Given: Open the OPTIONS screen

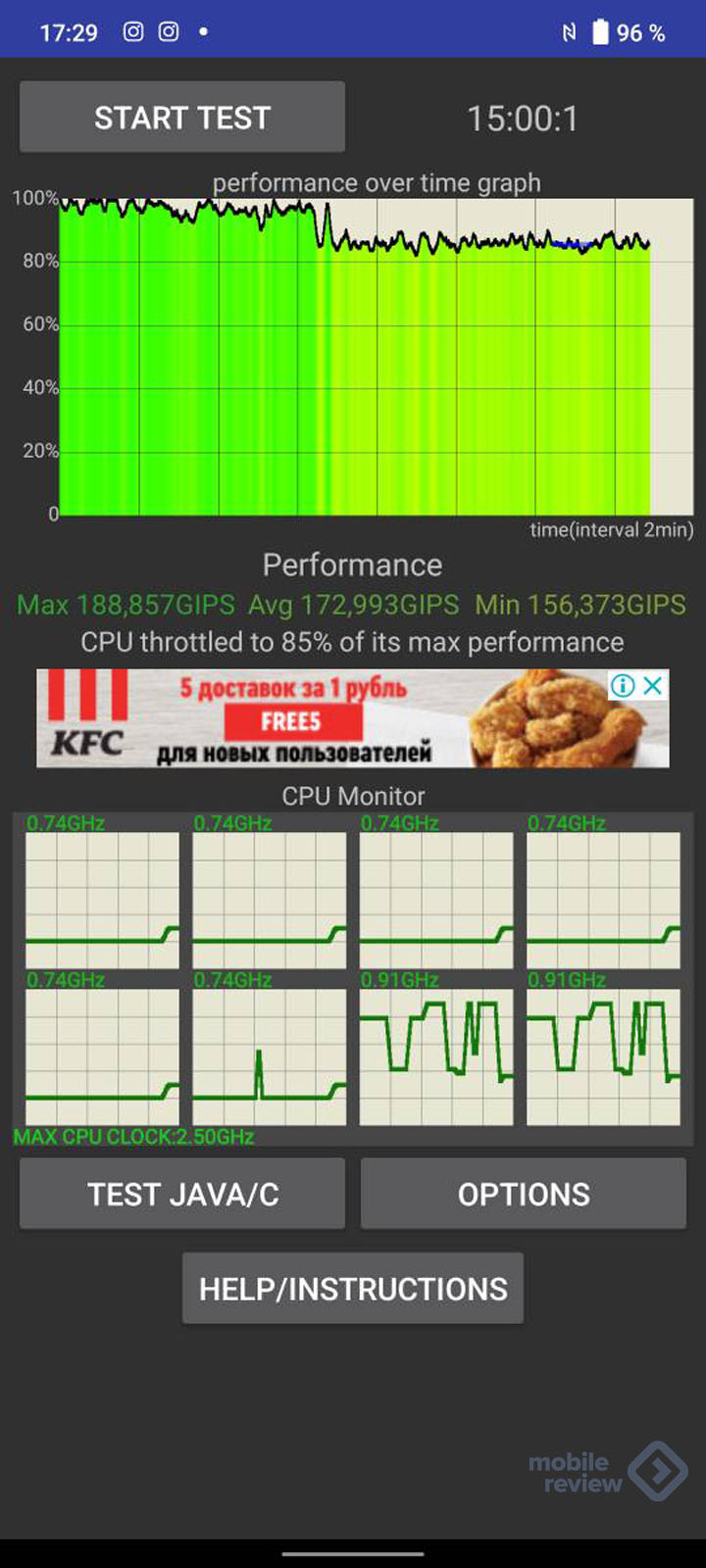Looking at the screenshot, I should 524,1194.
